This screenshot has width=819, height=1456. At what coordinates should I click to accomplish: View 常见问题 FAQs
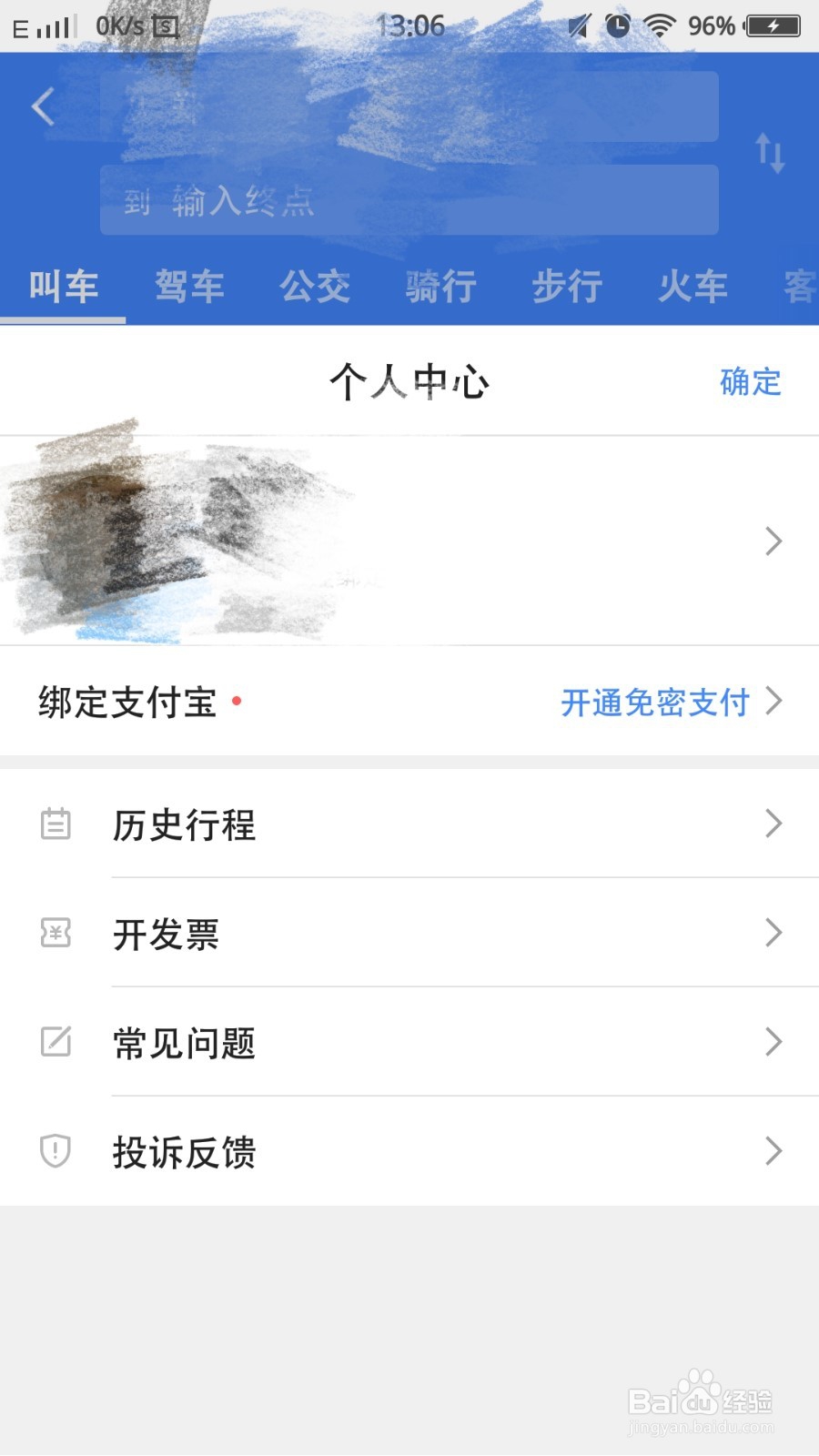(409, 1042)
